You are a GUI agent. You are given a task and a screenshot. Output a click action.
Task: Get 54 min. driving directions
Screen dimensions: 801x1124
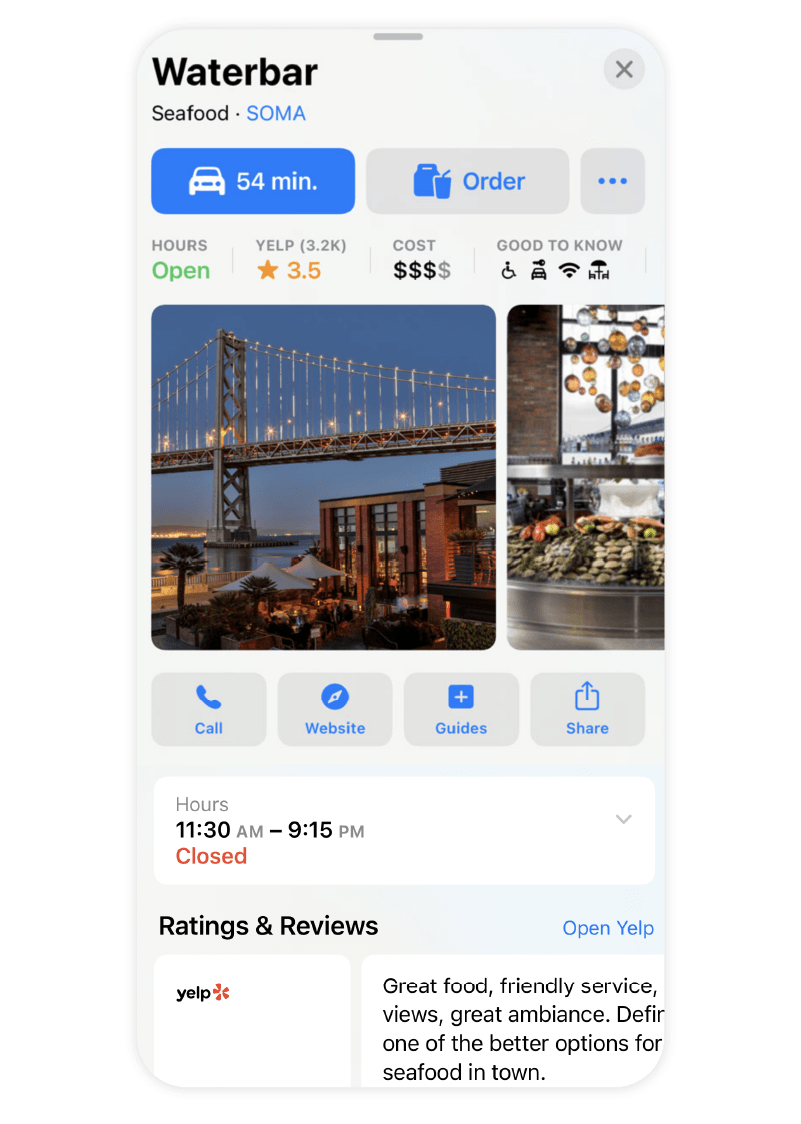click(x=253, y=181)
